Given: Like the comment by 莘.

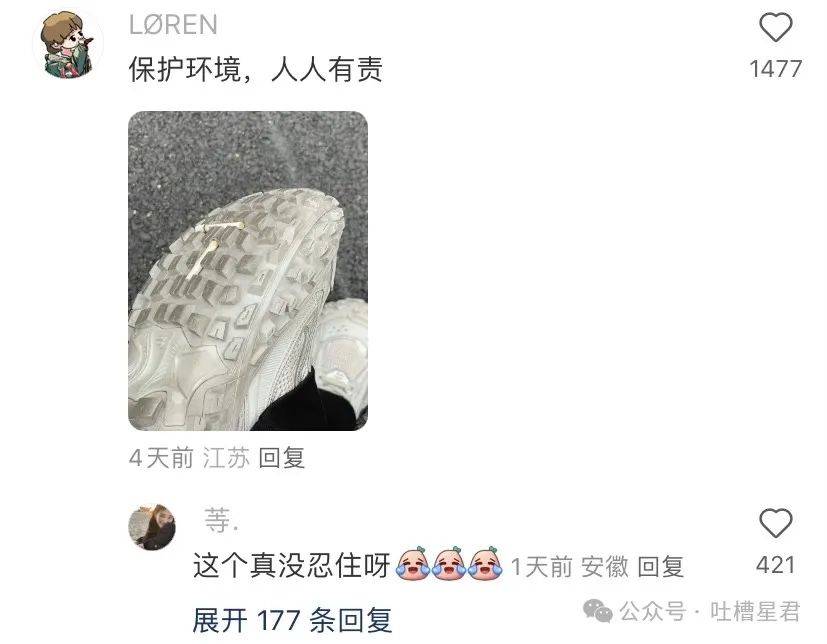Looking at the screenshot, I should pyautogui.click(x=776, y=524).
